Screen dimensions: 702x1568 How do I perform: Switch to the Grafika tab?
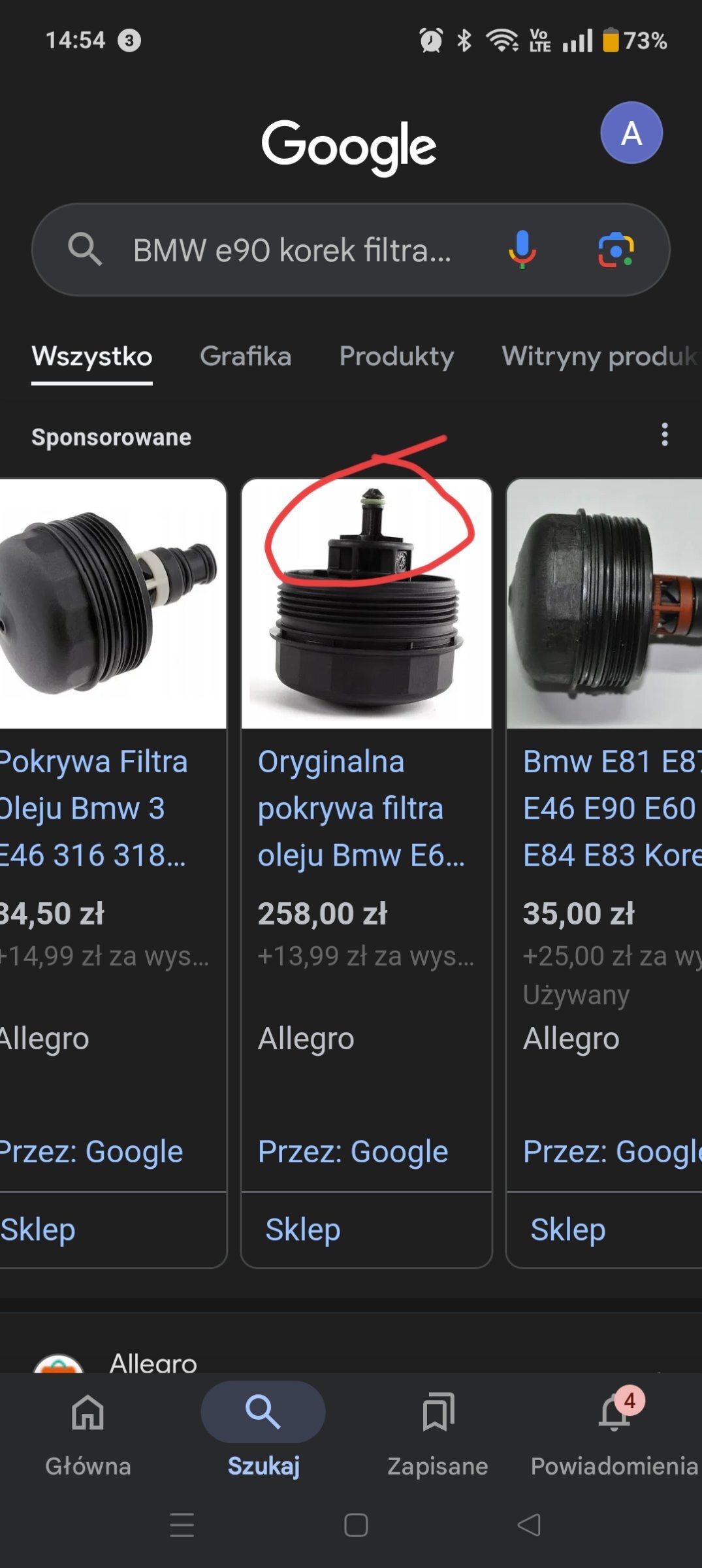[246, 356]
